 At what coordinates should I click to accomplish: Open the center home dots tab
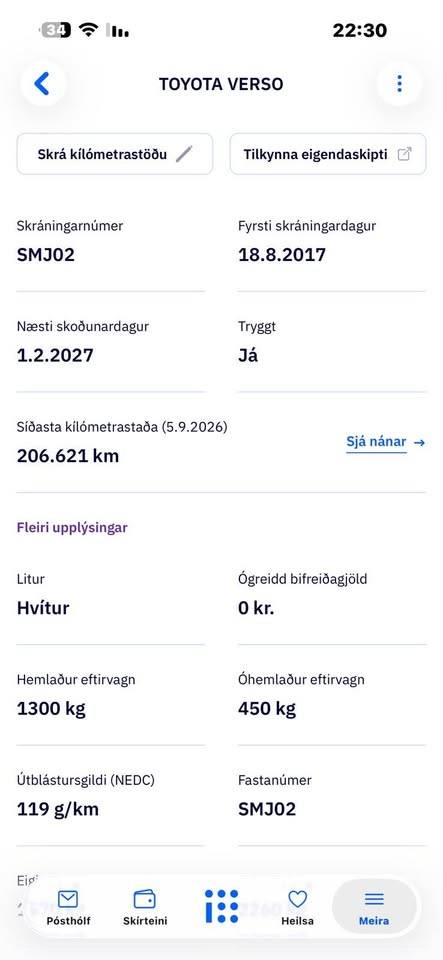(222, 906)
